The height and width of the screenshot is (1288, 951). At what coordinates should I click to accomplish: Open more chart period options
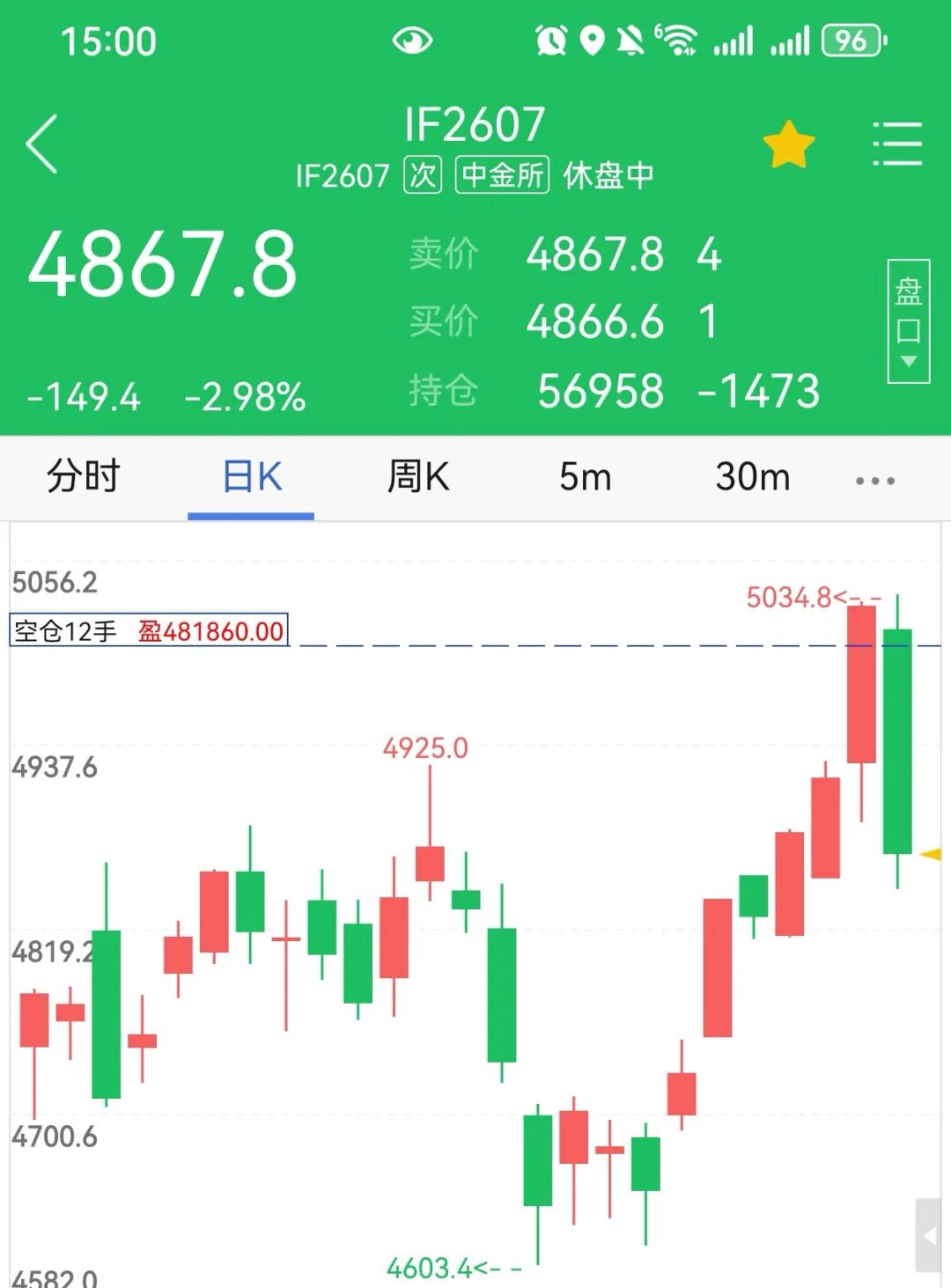tap(874, 481)
